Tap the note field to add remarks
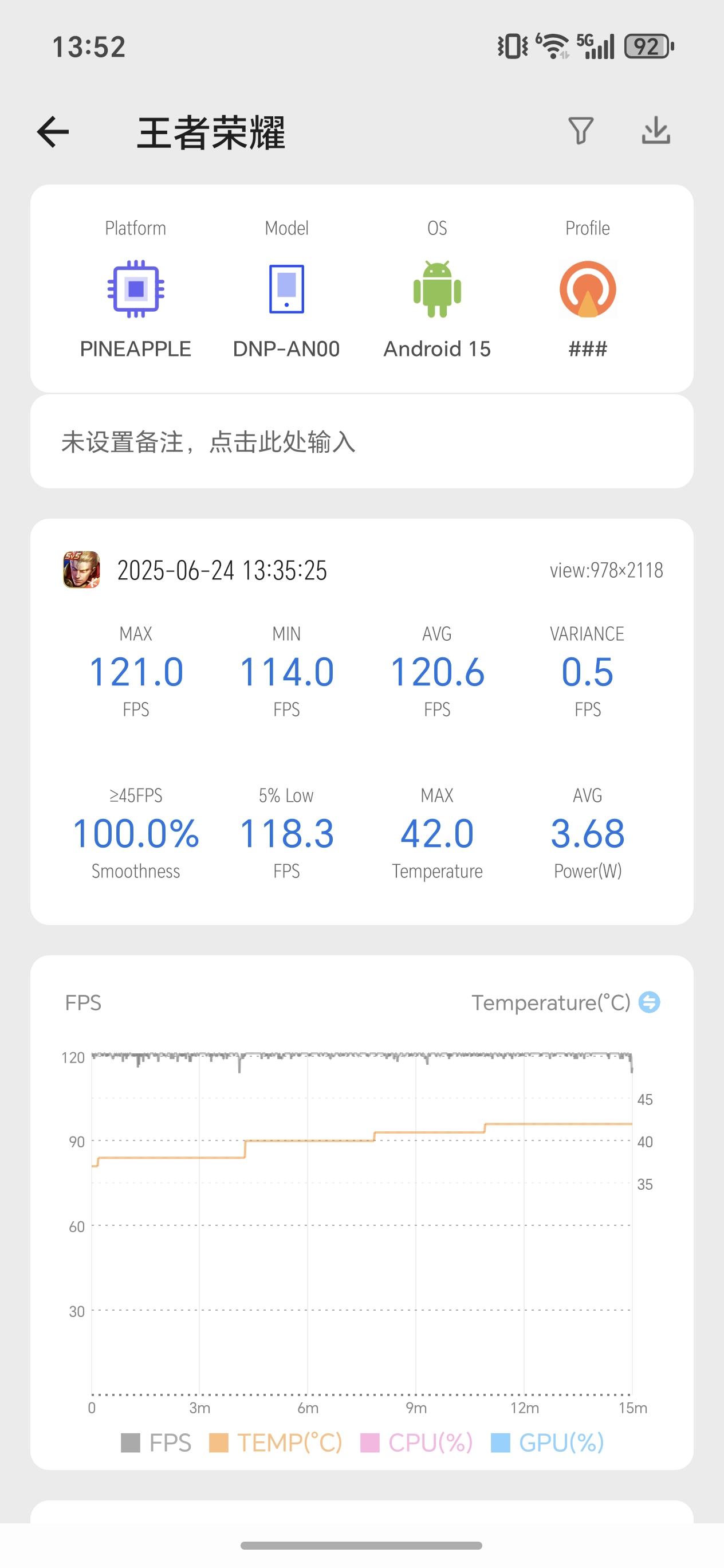Image resolution: width=724 pixels, height=1568 pixels. coord(361,442)
